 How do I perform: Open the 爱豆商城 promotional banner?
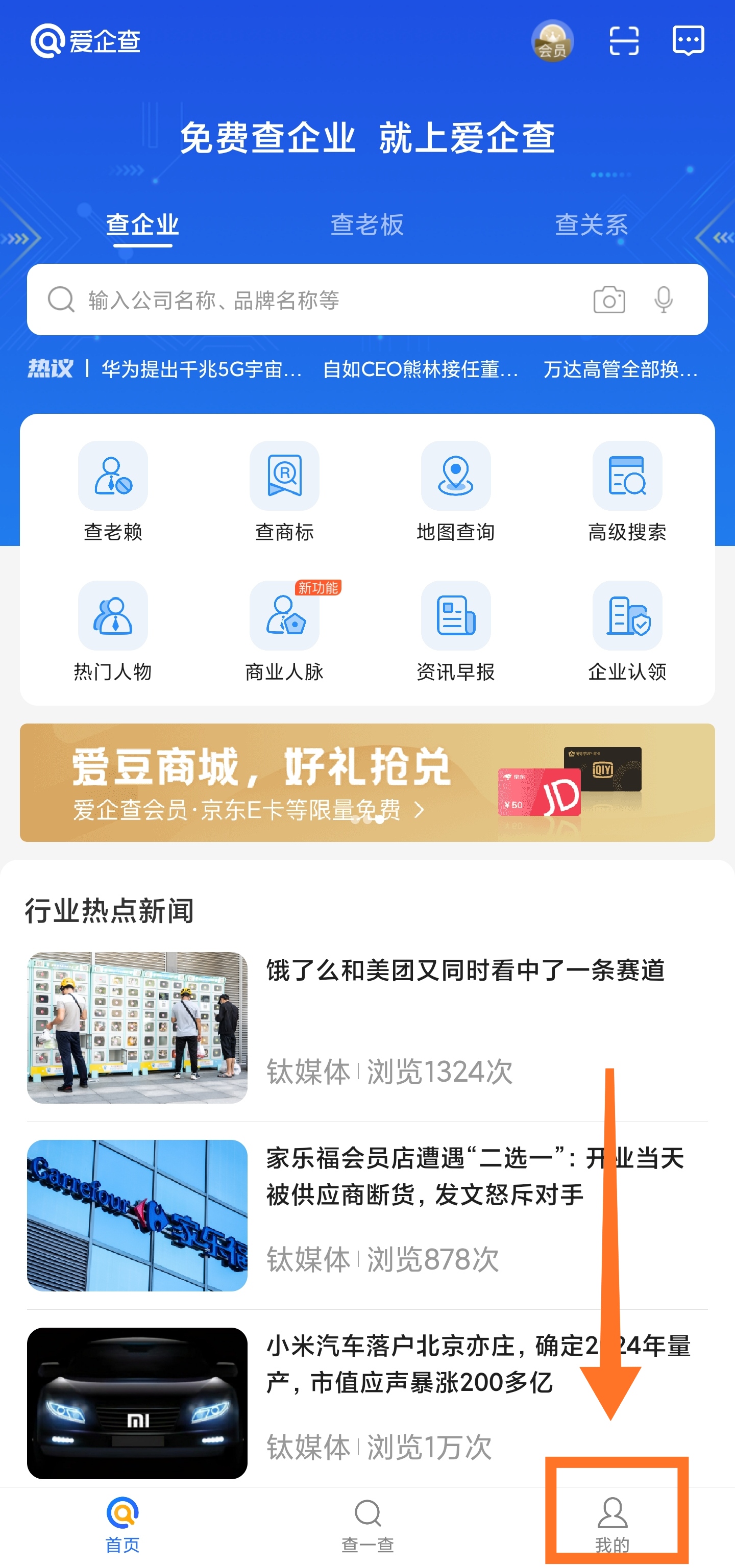(366, 782)
